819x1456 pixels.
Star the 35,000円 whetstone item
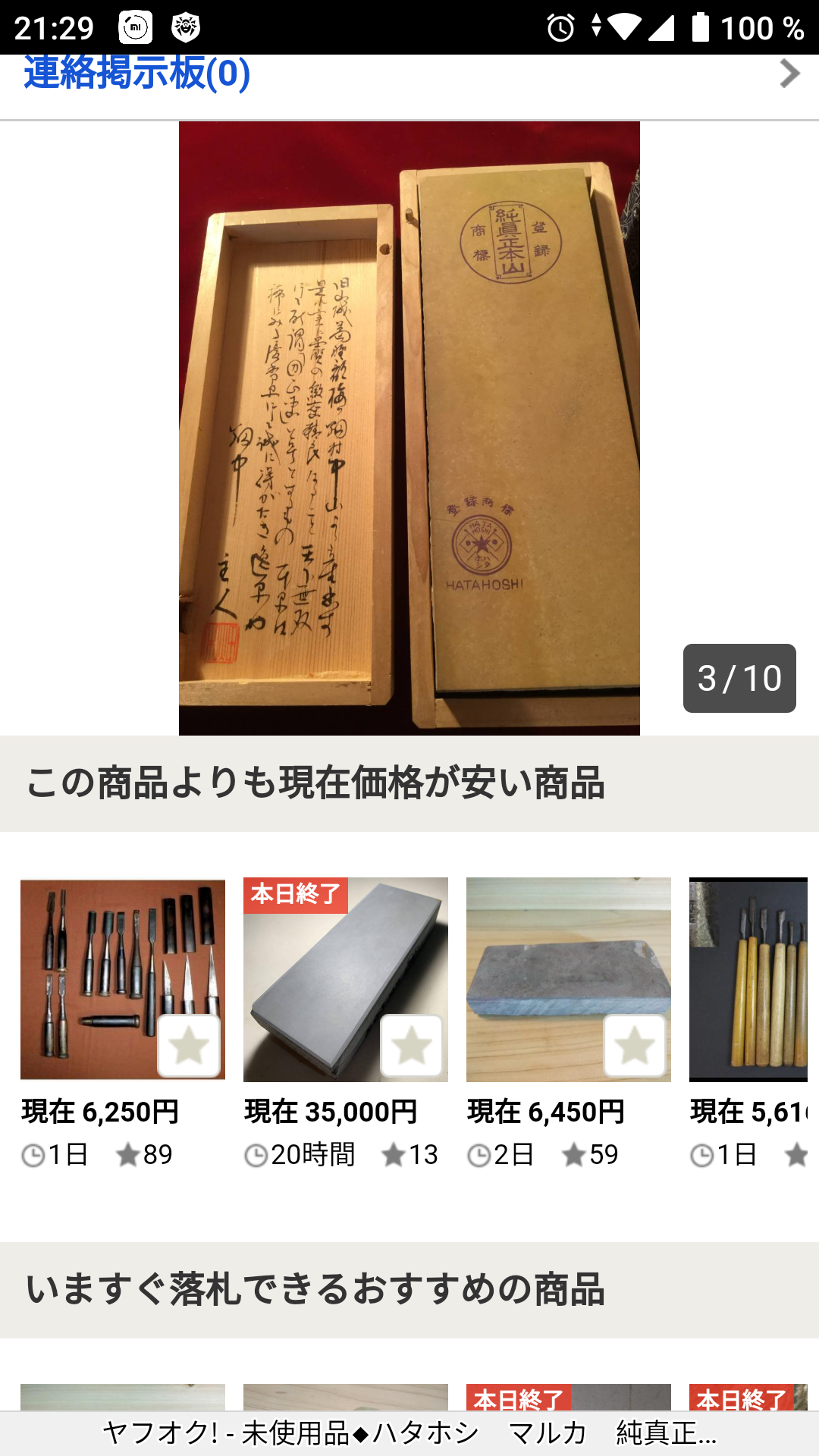pyautogui.click(x=412, y=1046)
